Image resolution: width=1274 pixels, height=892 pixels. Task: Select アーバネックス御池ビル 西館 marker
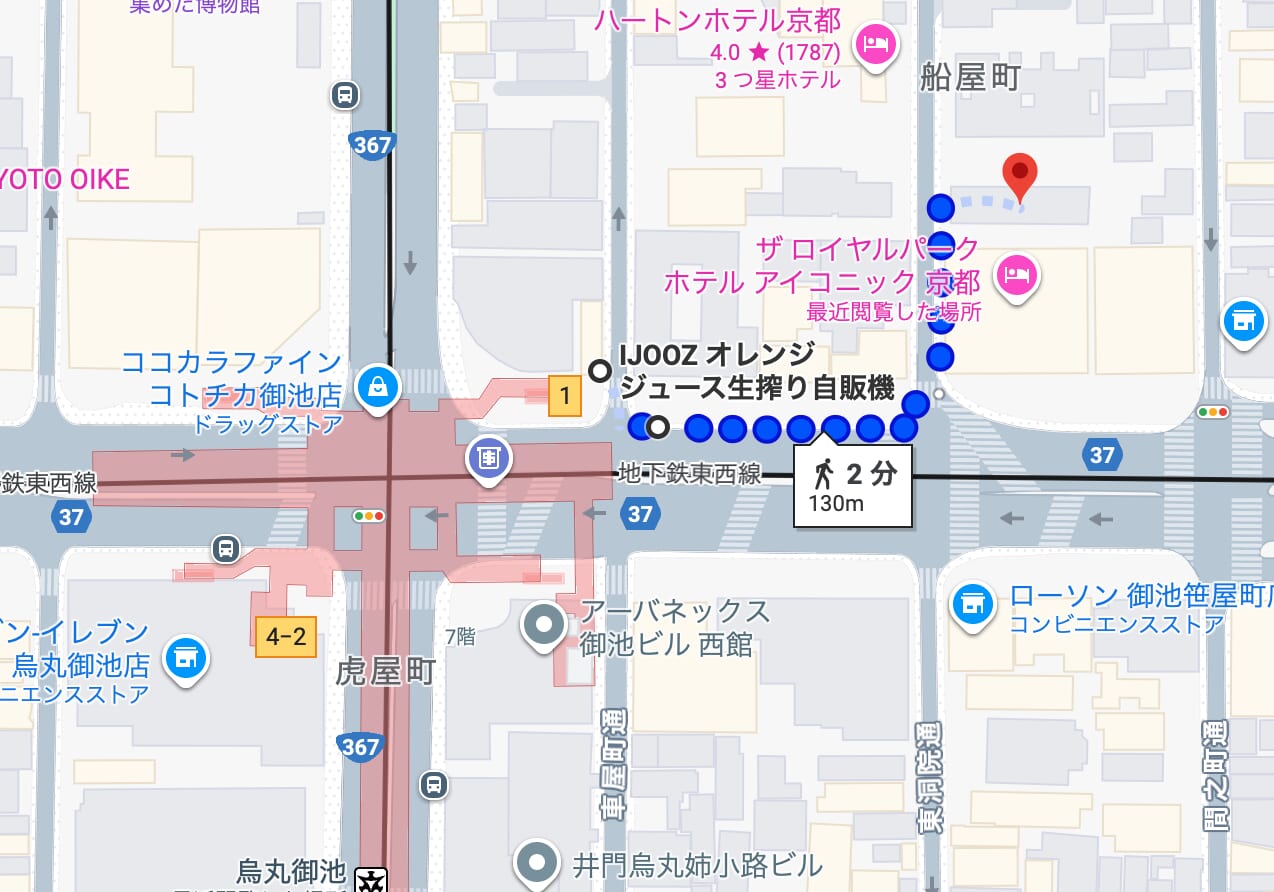click(x=545, y=625)
